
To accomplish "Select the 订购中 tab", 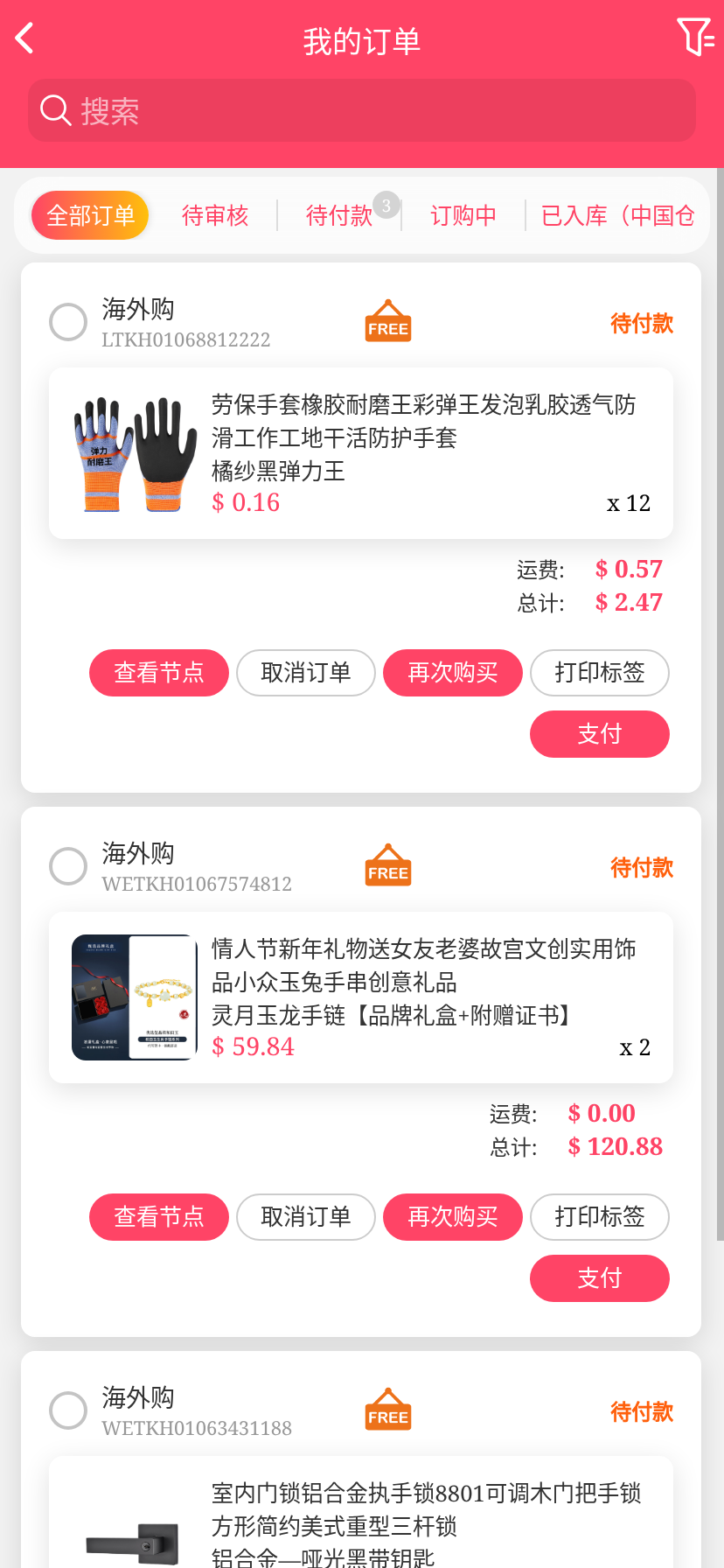I will [x=463, y=215].
